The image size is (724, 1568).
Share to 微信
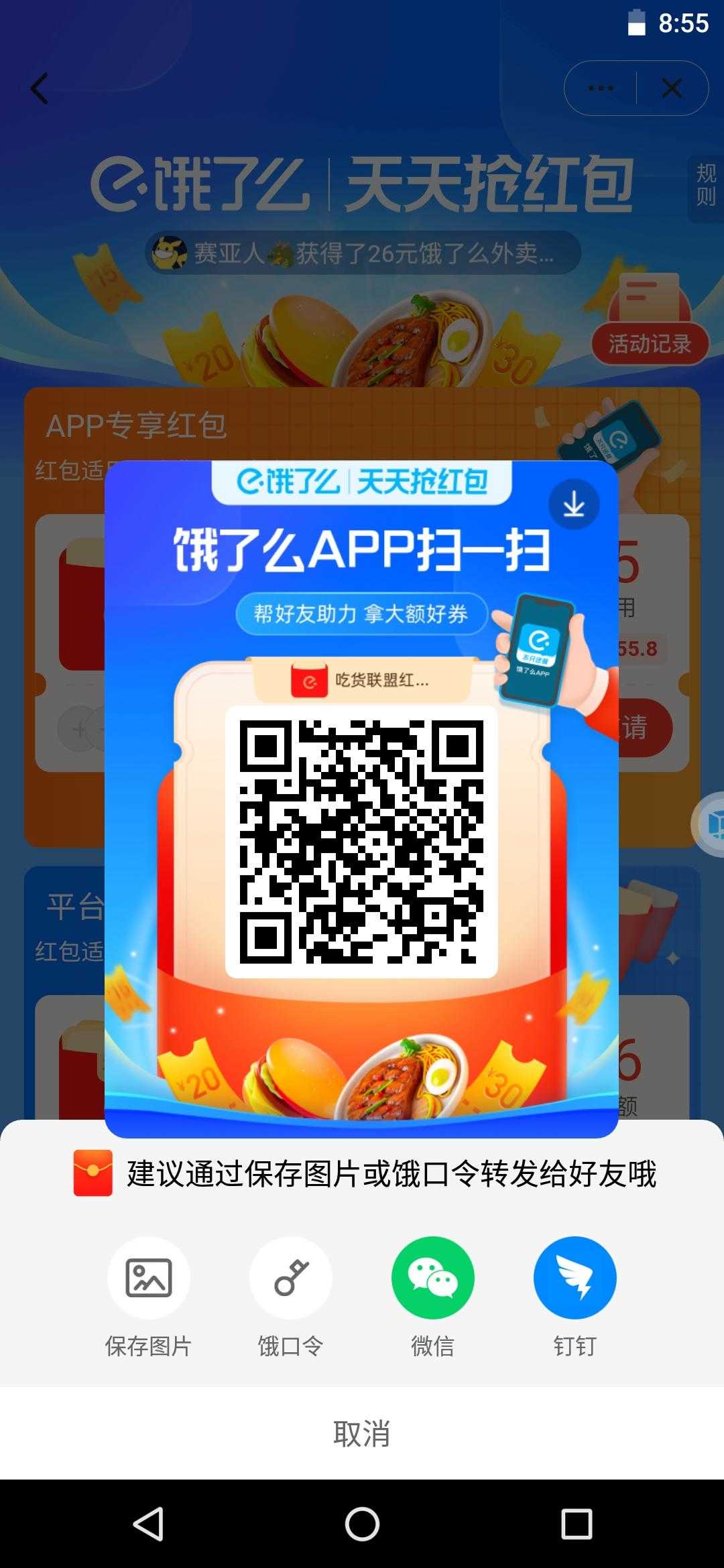433,1279
